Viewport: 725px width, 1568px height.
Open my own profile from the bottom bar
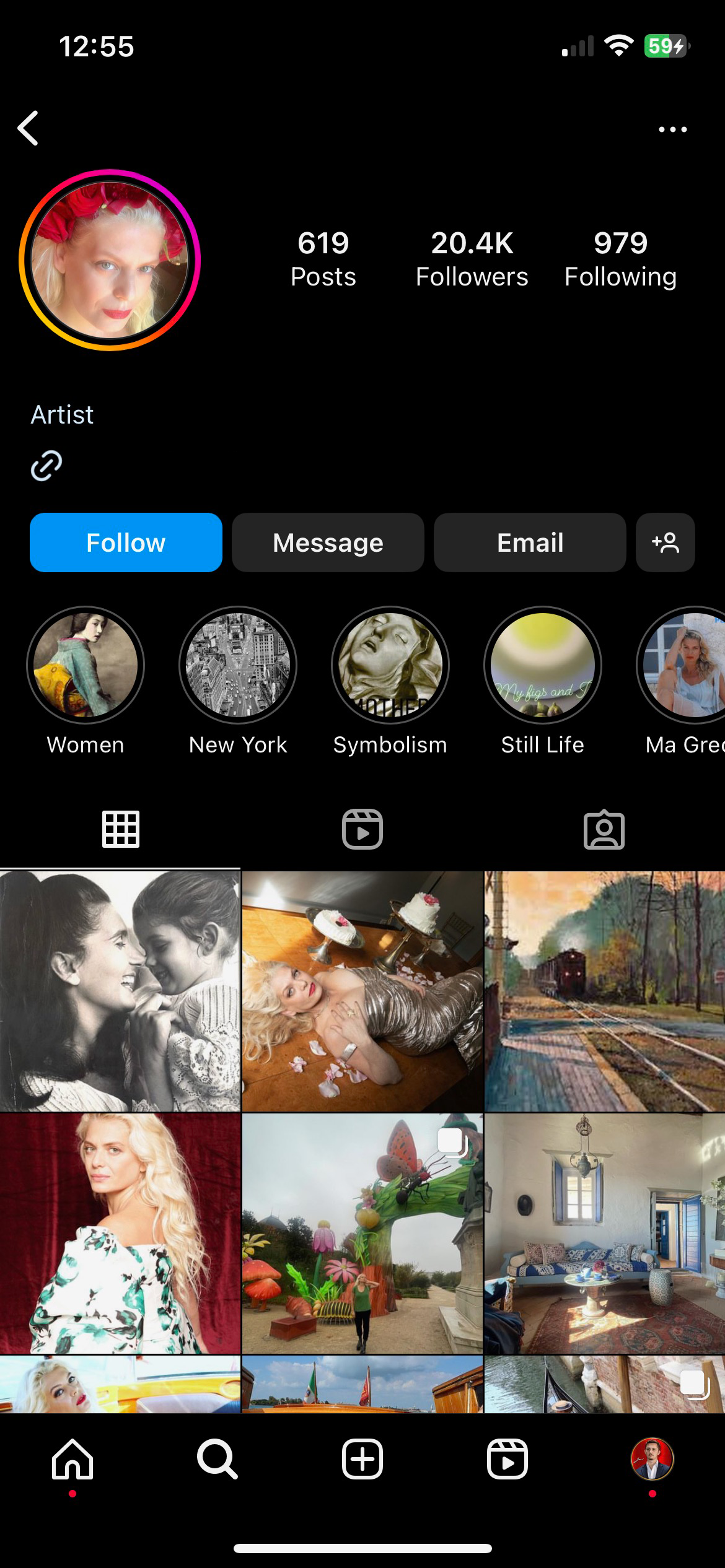click(652, 1459)
